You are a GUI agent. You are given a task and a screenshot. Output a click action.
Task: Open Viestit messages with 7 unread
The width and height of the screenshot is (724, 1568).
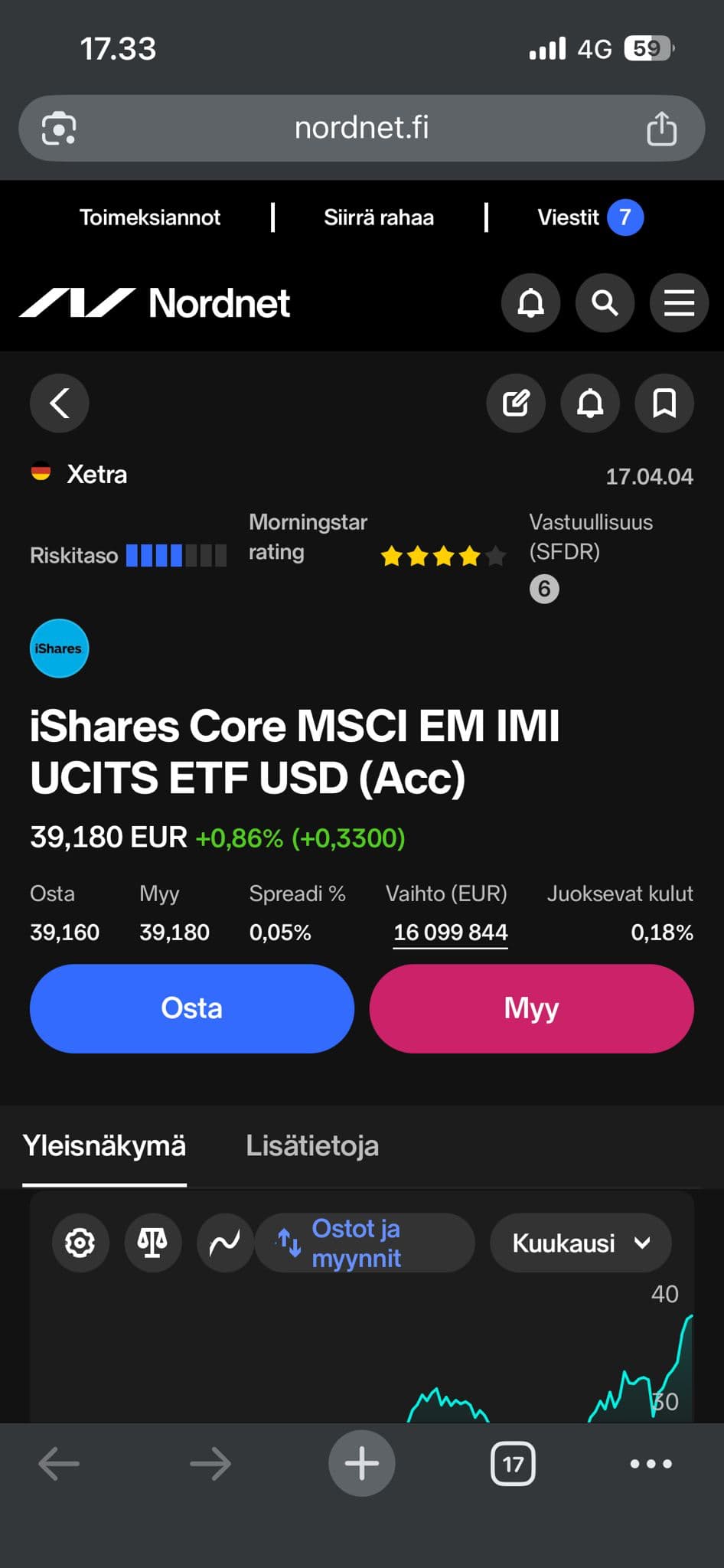pyautogui.click(x=589, y=217)
